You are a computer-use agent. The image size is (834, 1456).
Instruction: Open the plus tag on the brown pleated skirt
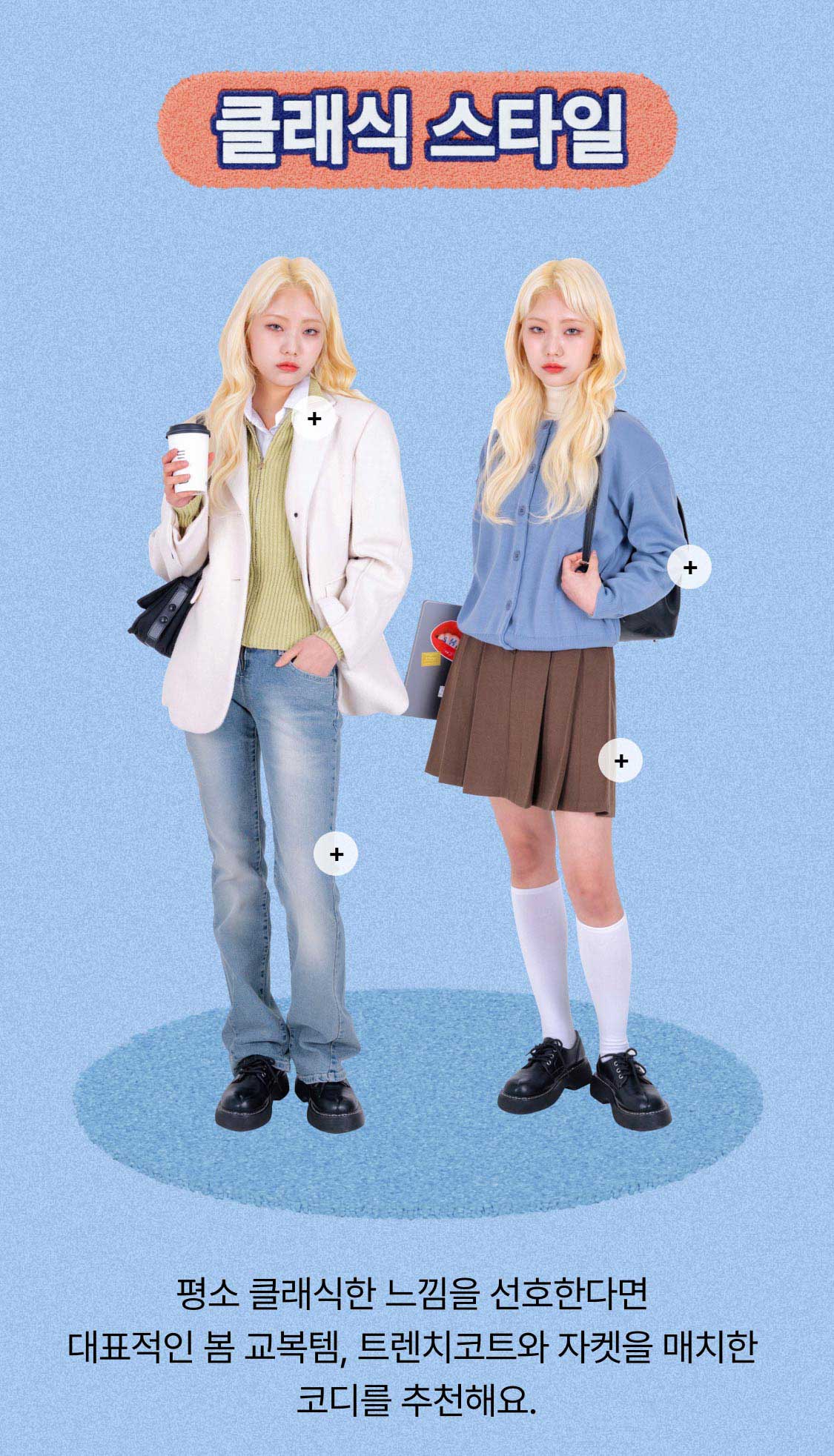pyautogui.click(x=620, y=760)
